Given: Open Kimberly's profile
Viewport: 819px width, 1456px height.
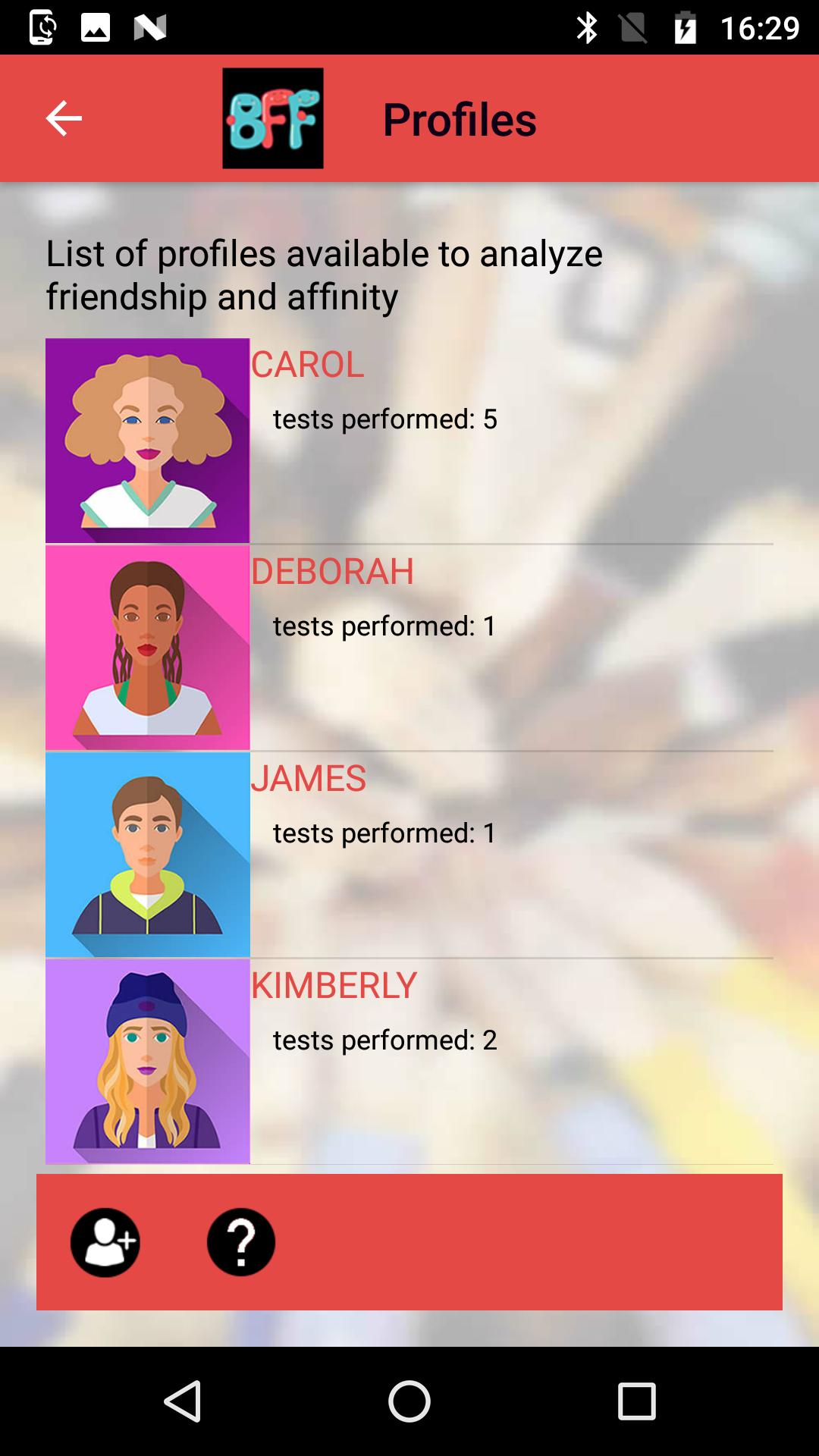Looking at the screenshot, I should click(409, 1062).
